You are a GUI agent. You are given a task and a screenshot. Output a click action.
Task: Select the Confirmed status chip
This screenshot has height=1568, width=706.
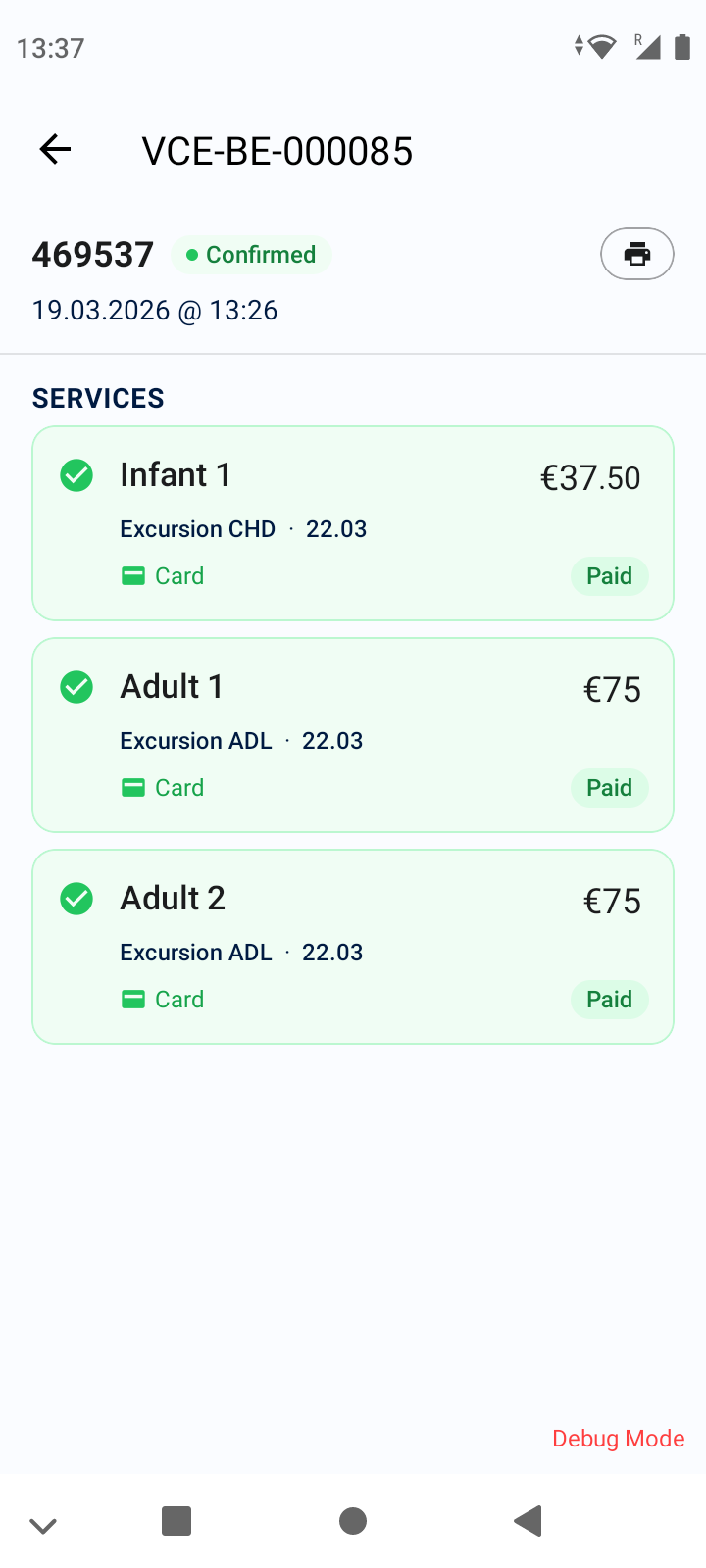(x=251, y=254)
